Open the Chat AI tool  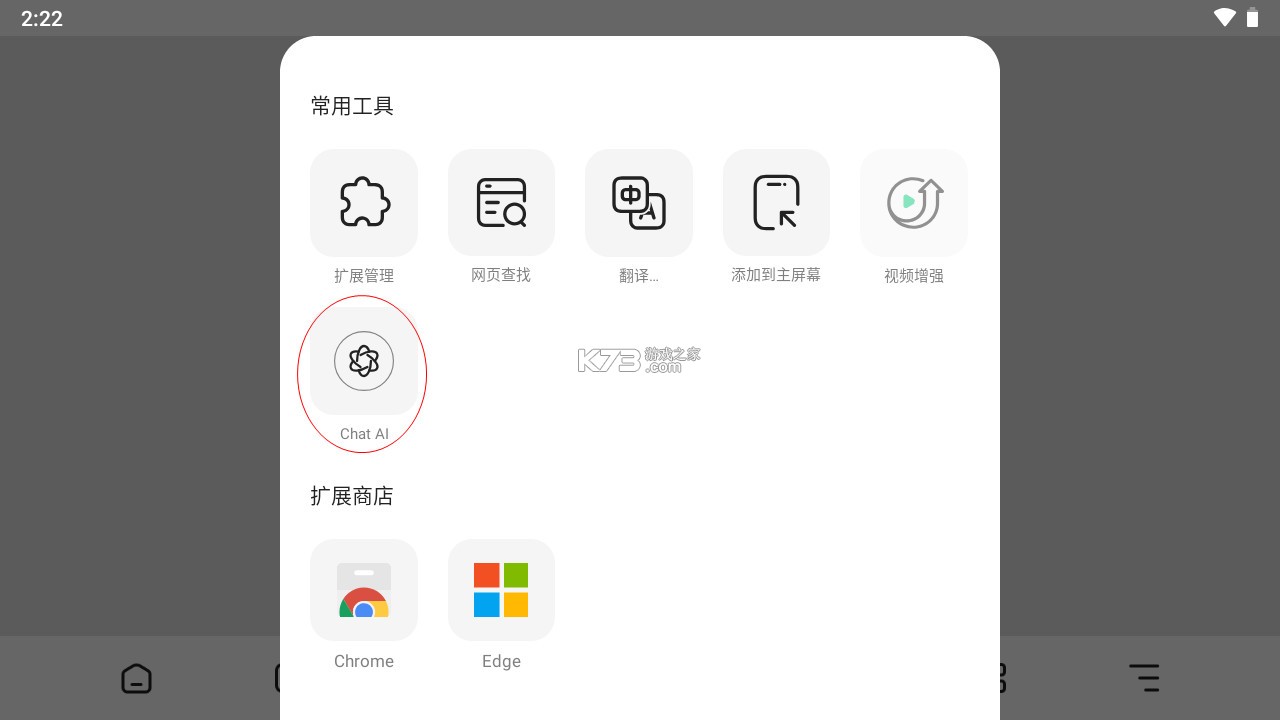[x=364, y=361]
